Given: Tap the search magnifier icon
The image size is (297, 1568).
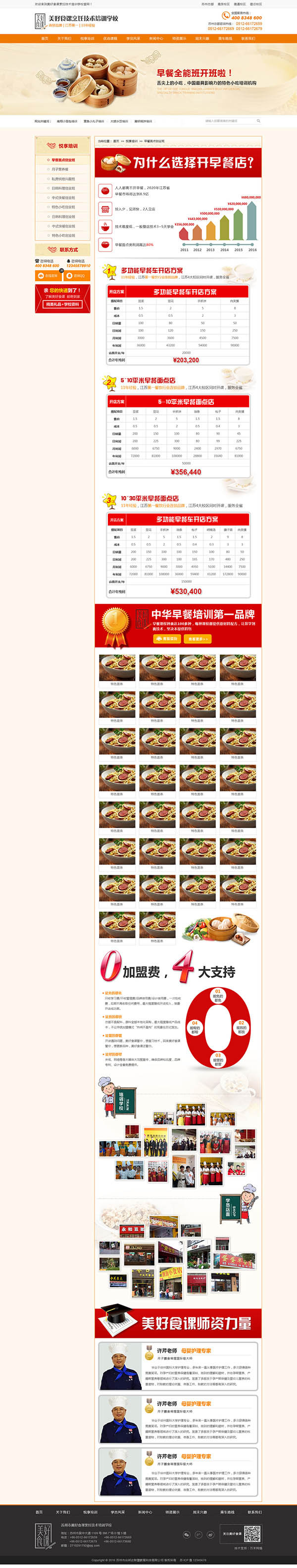Looking at the screenshot, I should tap(258, 120).
